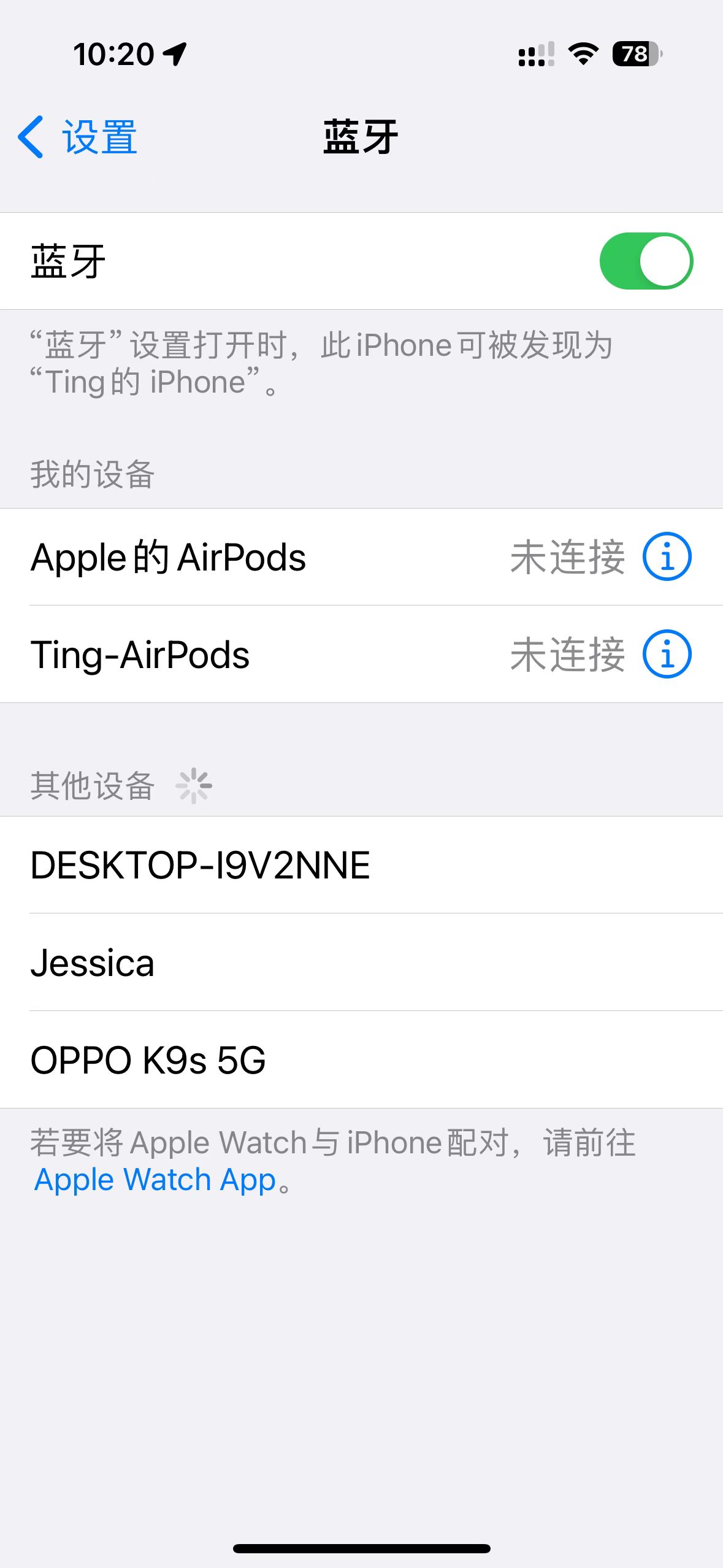
Task: Open info for Apple的 AirPods
Action: click(x=667, y=557)
